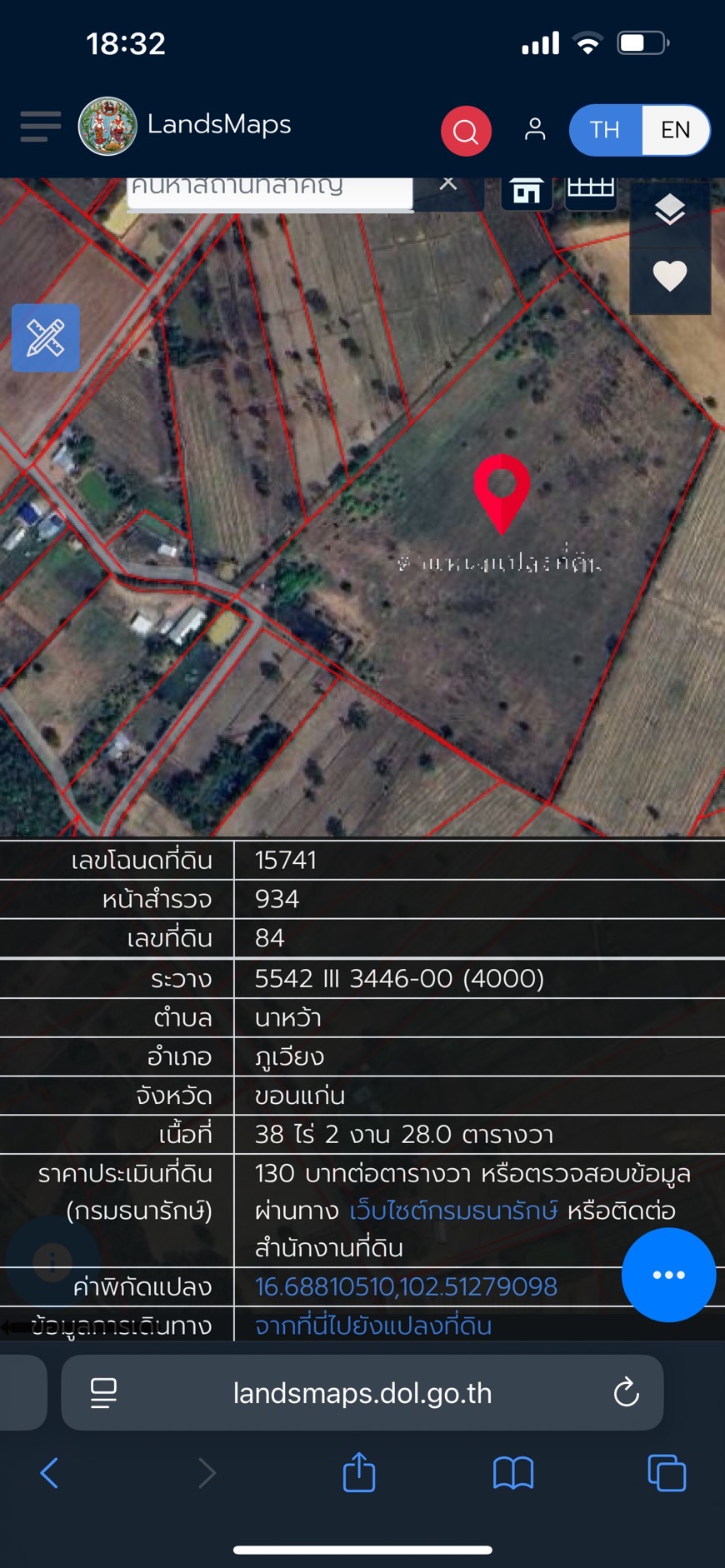This screenshot has height=1568, width=725.
Task: Click the red search icon in header
Action: coord(466,131)
